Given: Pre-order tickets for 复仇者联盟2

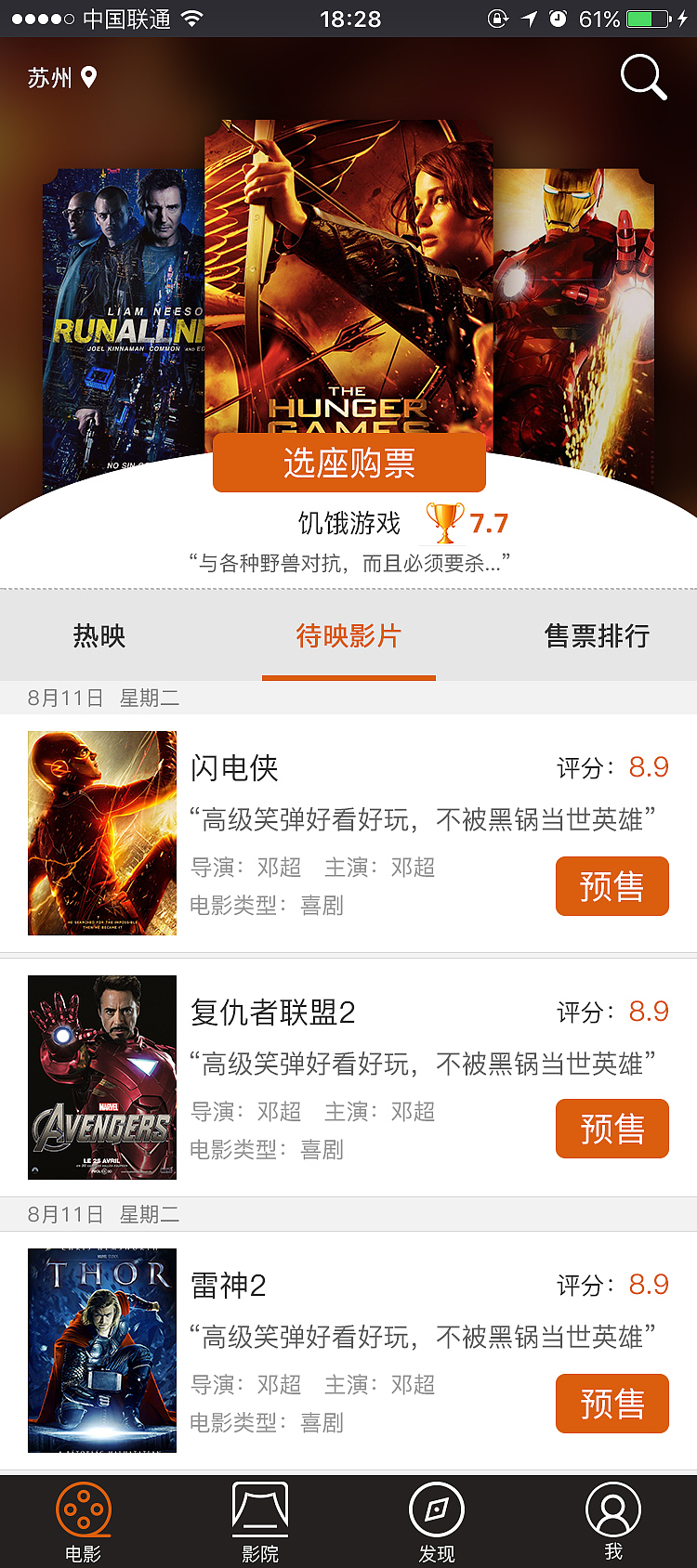Looking at the screenshot, I should 612,1129.
